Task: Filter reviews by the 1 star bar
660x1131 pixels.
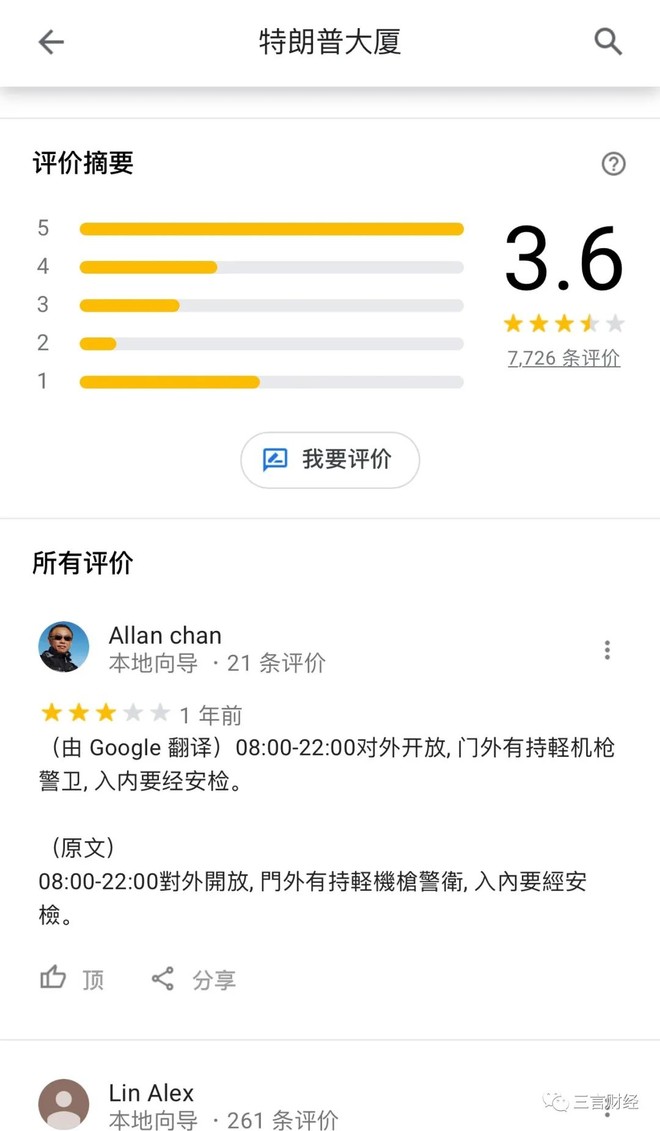Action: pyautogui.click(x=271, y=382)
